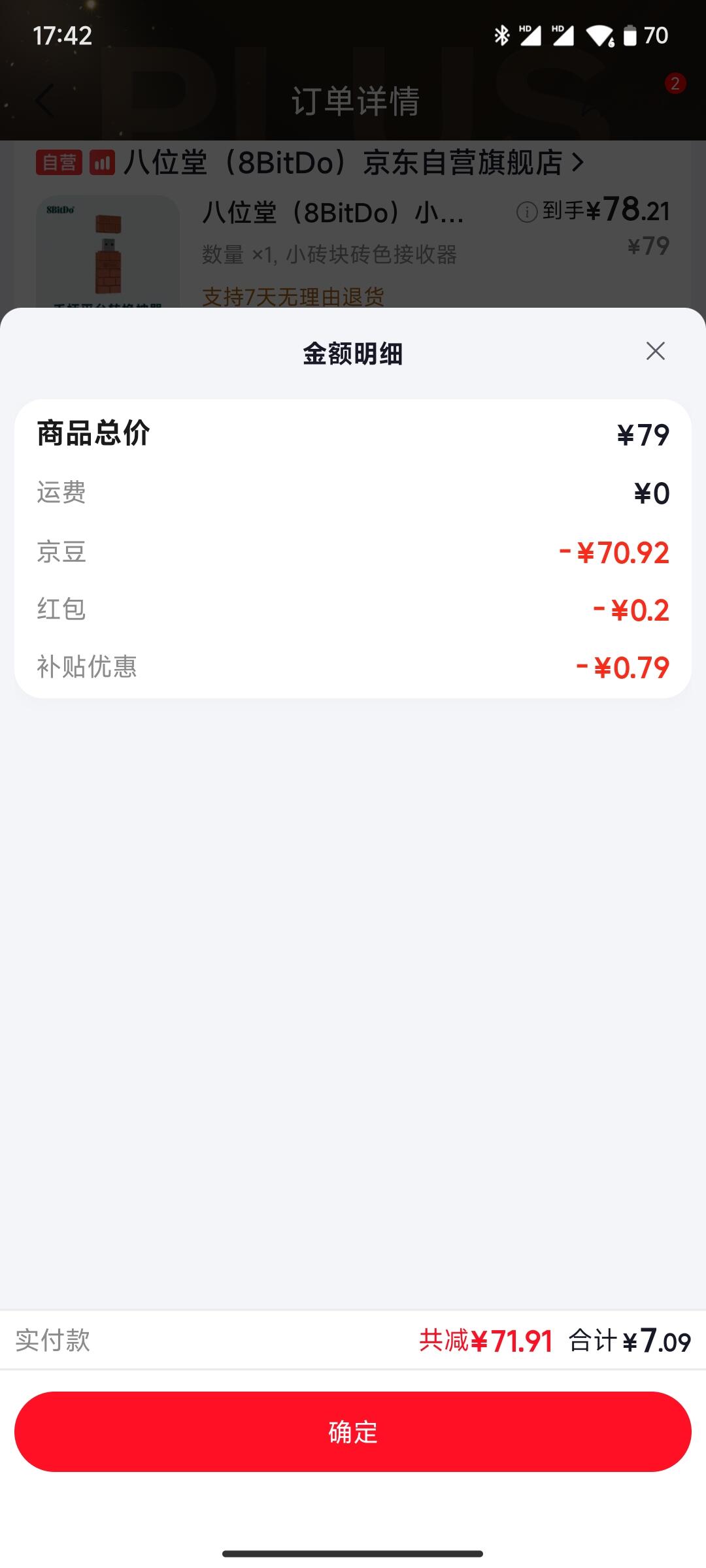Close the 金额明细 sheet
This screenshot has width=706, height=1568.
[x=655, y=351]
